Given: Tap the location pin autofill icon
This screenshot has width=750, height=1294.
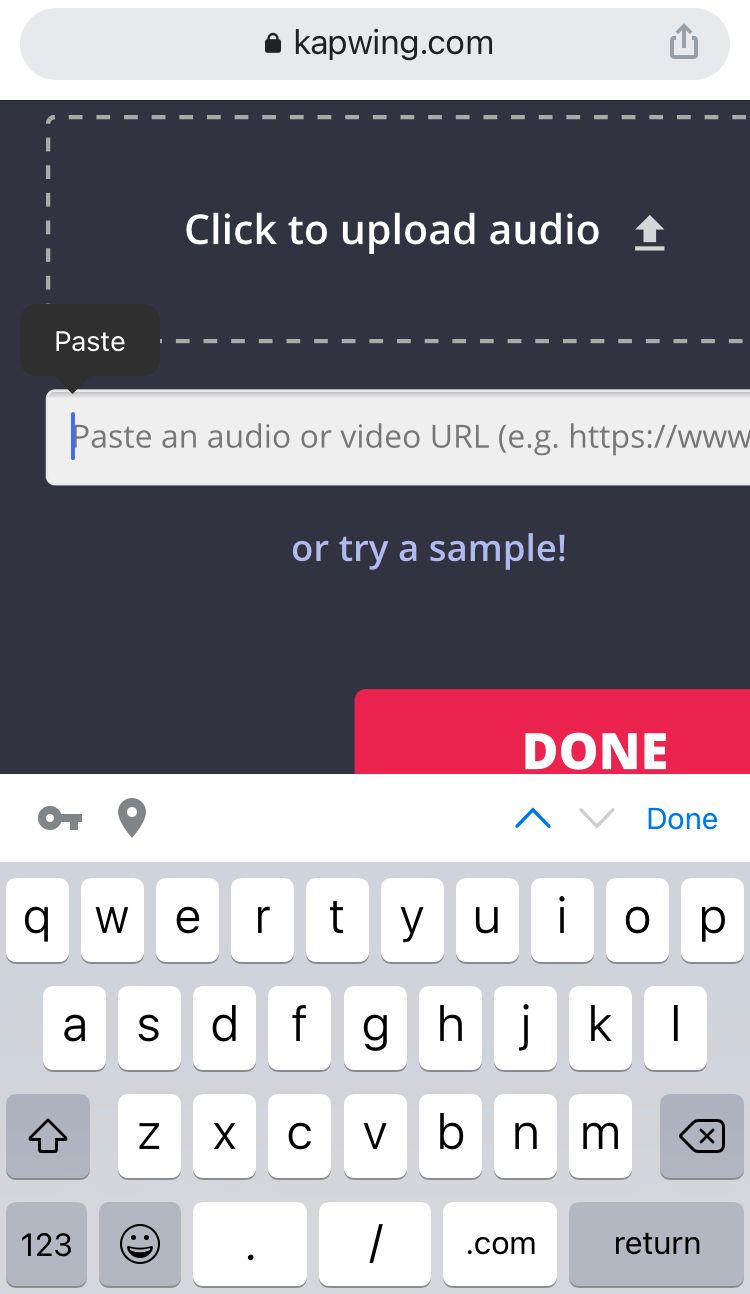Looking at the screenshot, I should (x=132, y=819).
